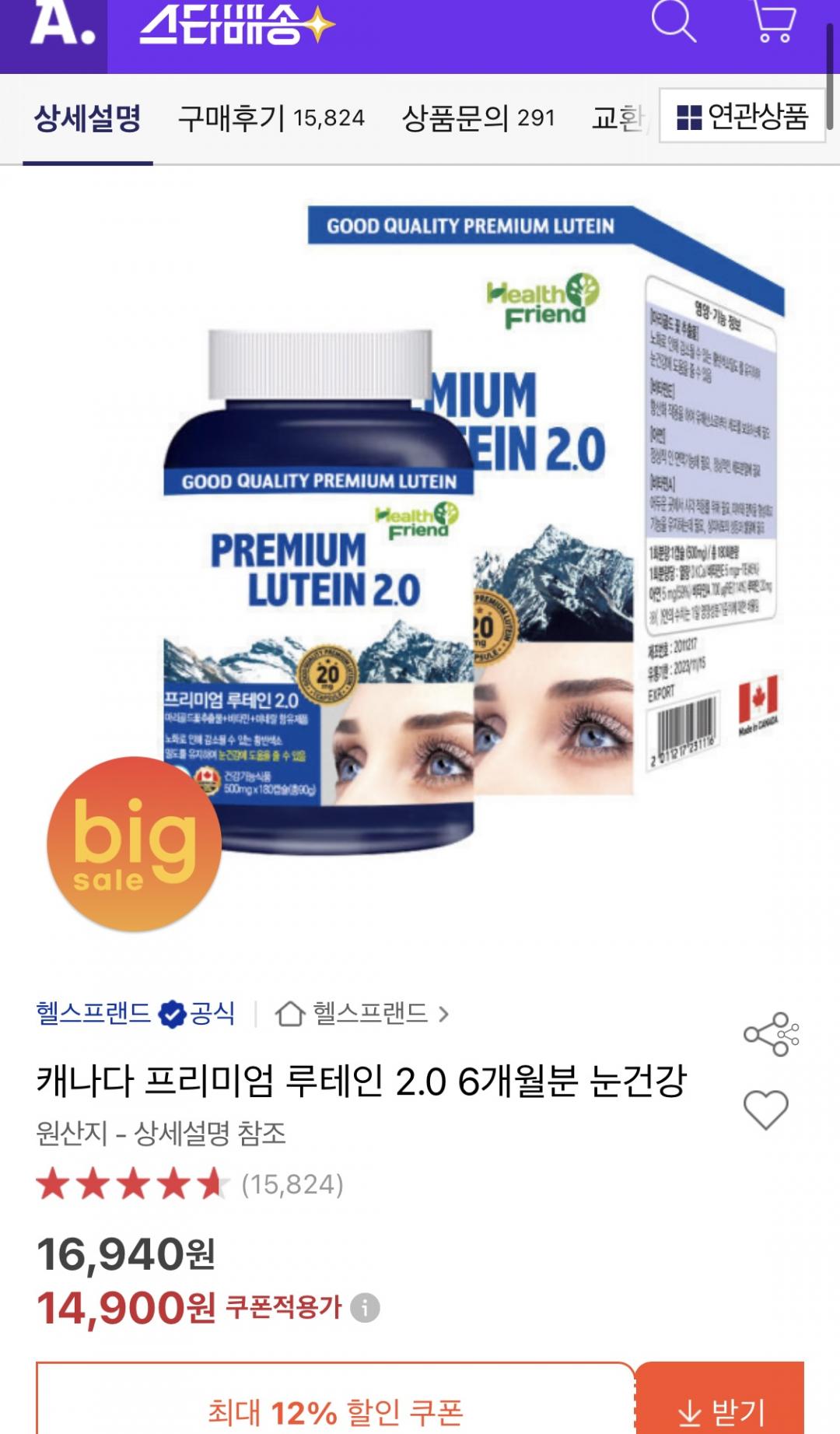Image resolution: width=840 pixels, height=1434 pixels.
Task: Select the 상세설명 tab
Action: coord(88,118)
